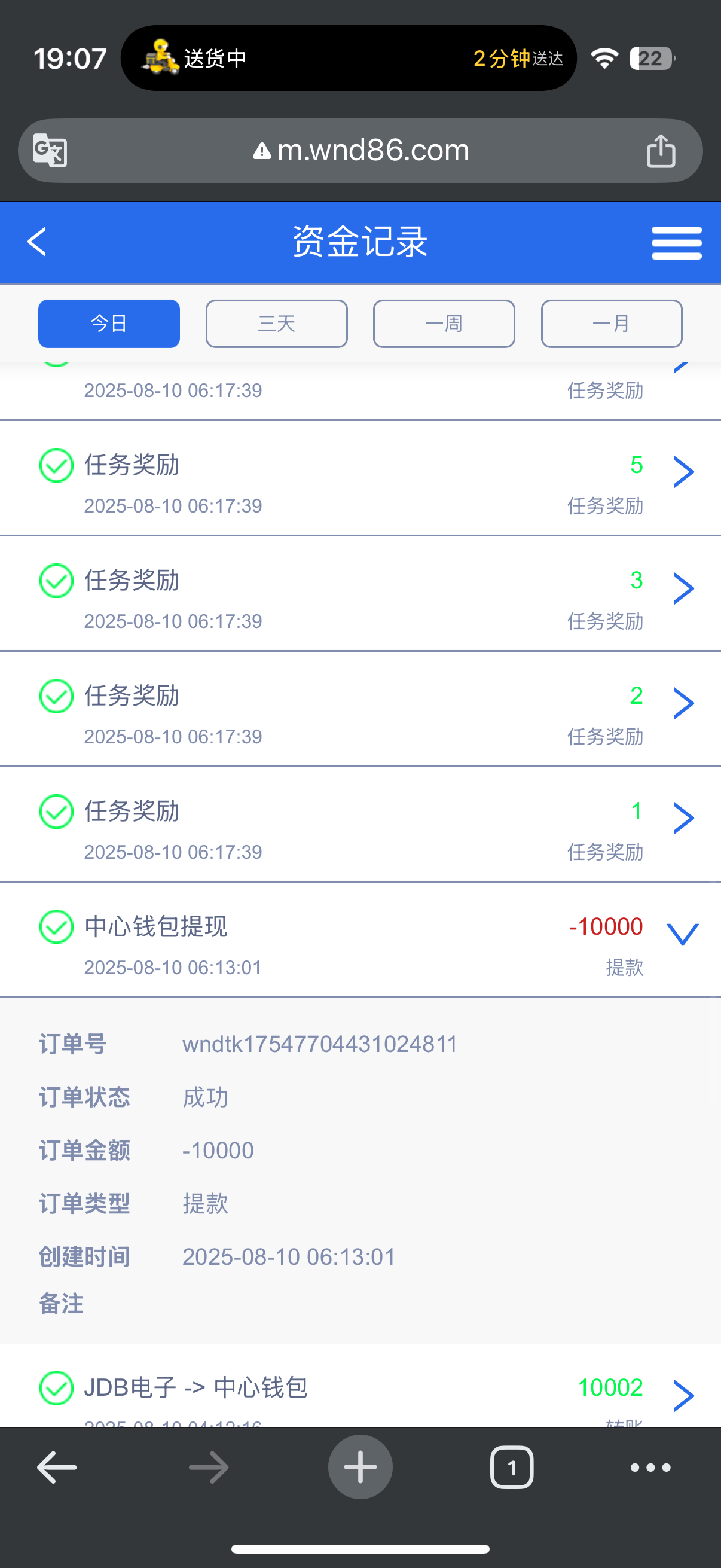This screenshot has width=721, height=1568.
Task: Switch to the 一周 filter tab
Action: click(444, 324)
